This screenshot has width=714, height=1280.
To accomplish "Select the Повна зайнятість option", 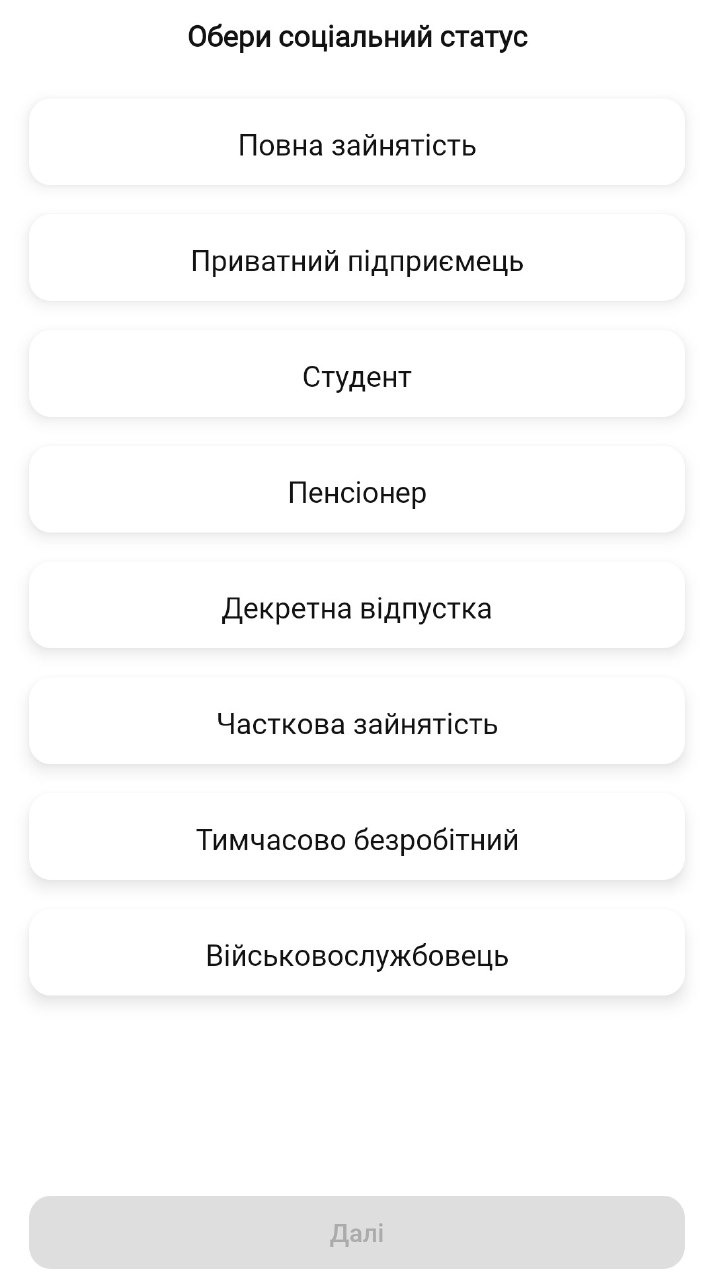I will point(357,145).
